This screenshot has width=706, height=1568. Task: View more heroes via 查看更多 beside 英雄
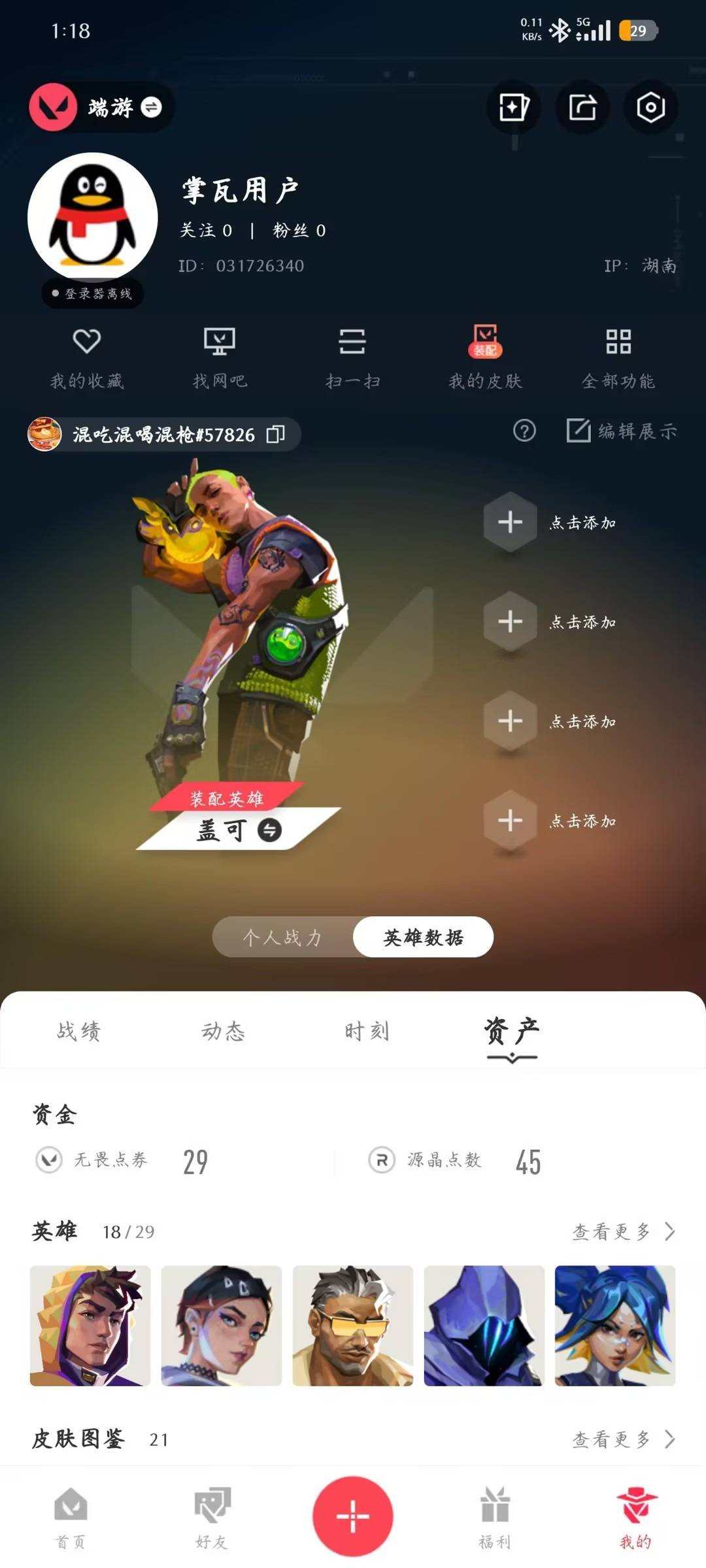[x=623, y=1232]
